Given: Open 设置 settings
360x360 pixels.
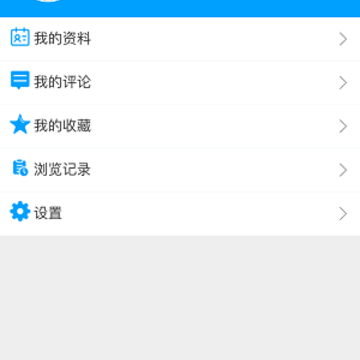Looking at the screenshot, I should click(x=180, y=214).
